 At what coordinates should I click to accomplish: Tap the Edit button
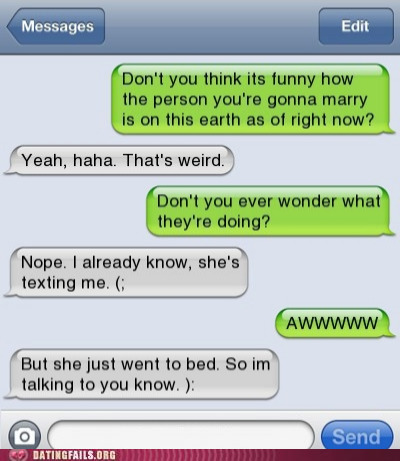[356, 26]
